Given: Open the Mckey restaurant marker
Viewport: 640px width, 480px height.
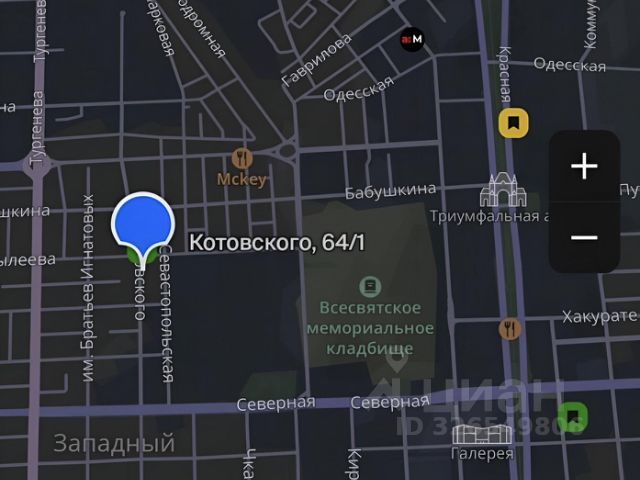Looking at the screenshot, I should 241,158.
